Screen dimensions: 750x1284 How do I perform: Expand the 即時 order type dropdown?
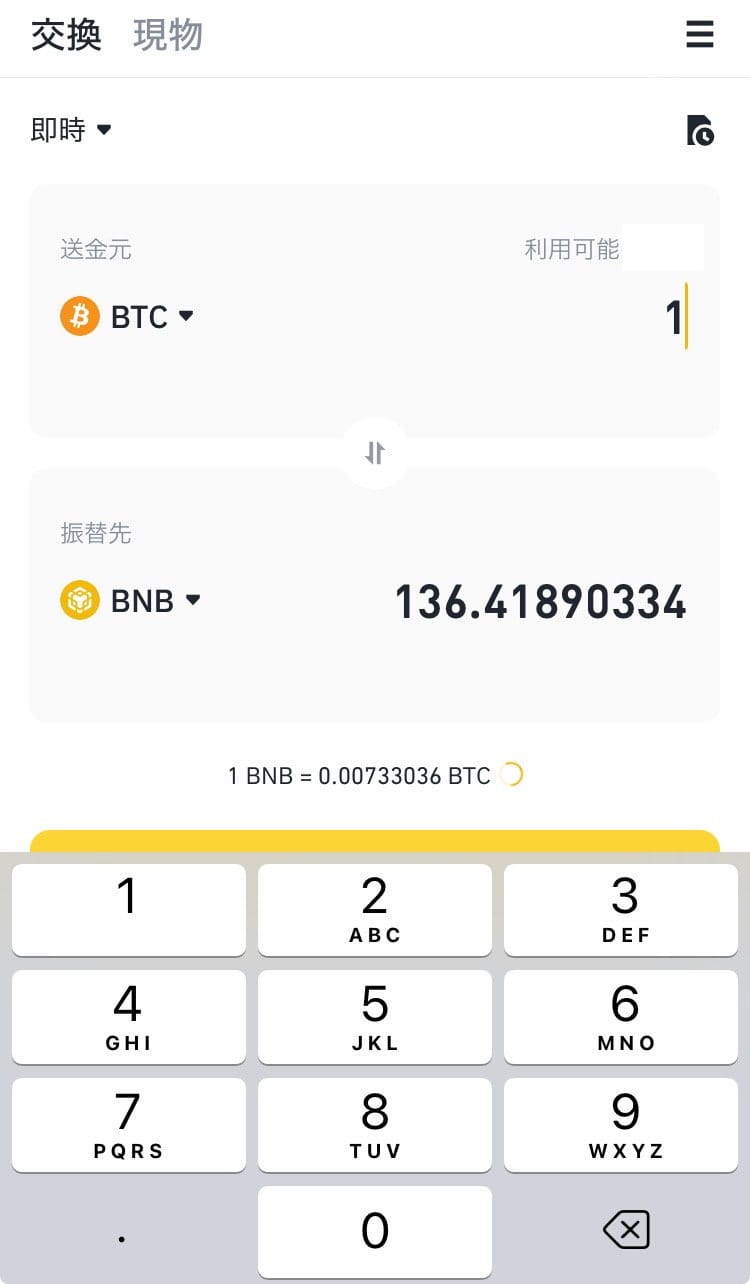pos(71,130)
